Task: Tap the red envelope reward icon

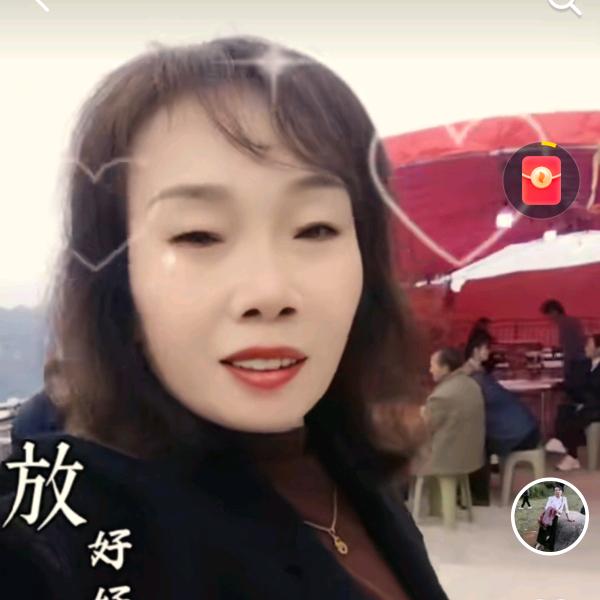Action: click(541, 180)
